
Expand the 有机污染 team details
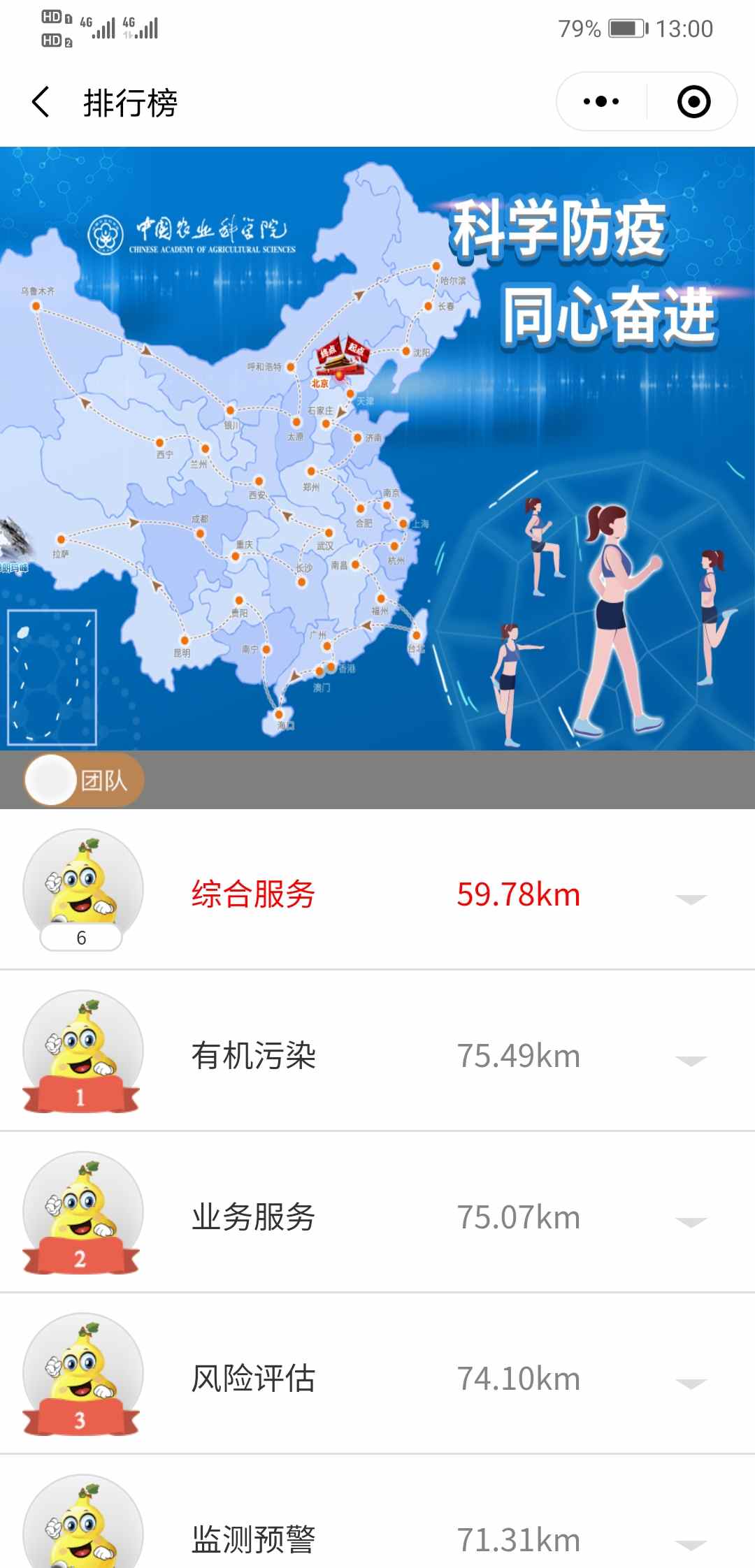click(691, 1060)
